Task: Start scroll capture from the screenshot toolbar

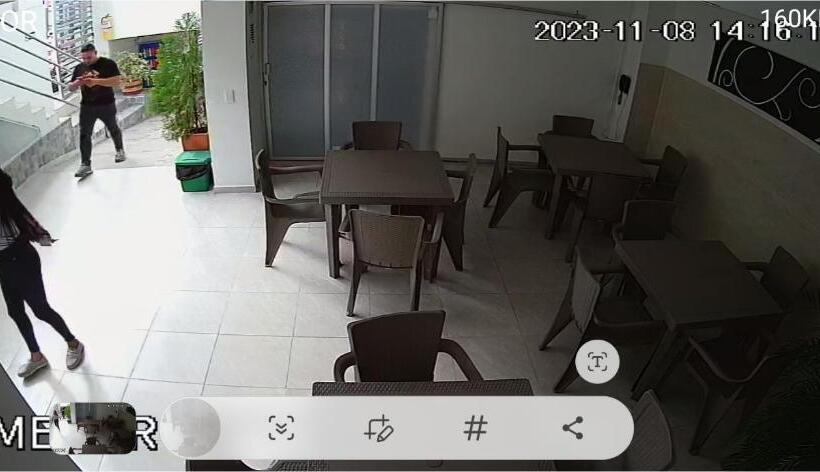Action: coord(281,428)
